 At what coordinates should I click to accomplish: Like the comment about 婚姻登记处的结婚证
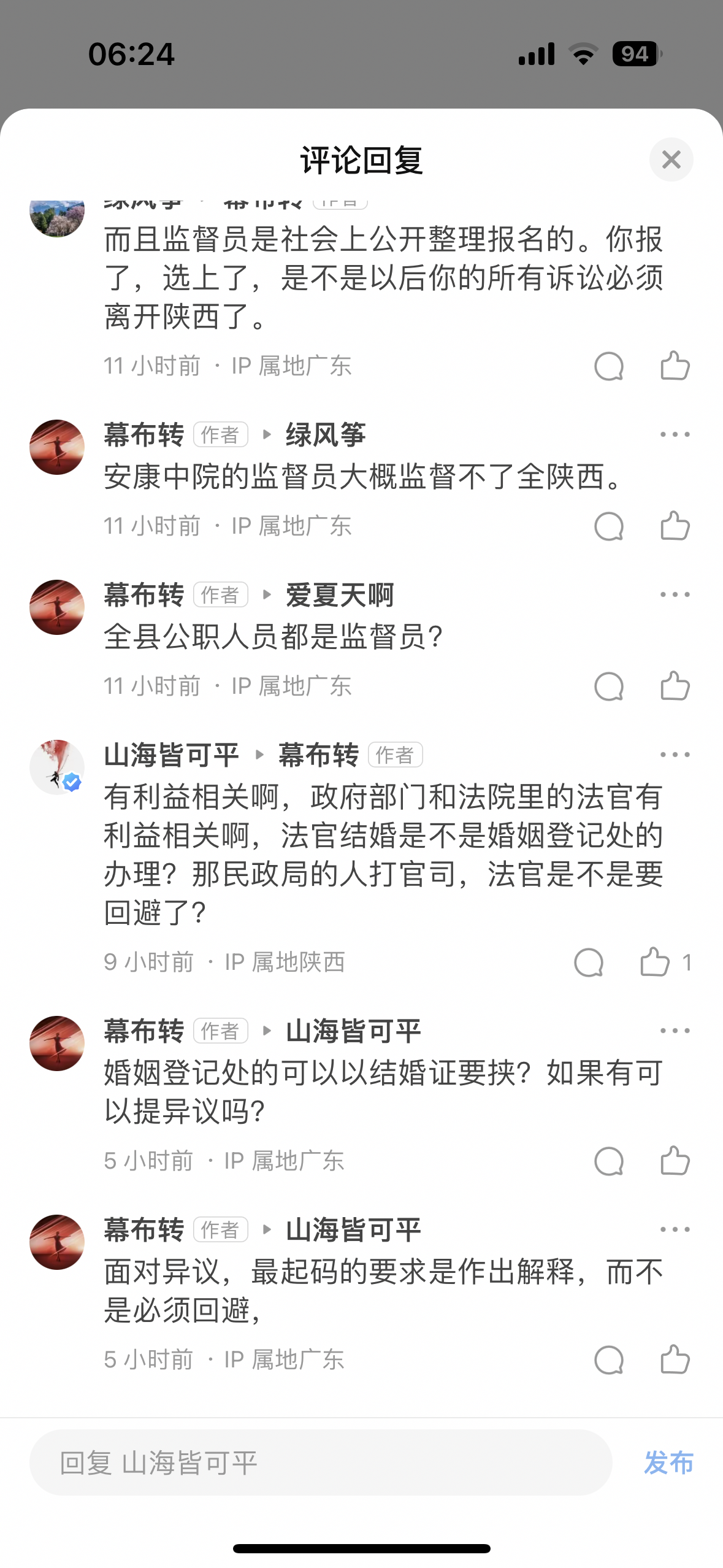pyautogui.click(x=675, y=1161)
